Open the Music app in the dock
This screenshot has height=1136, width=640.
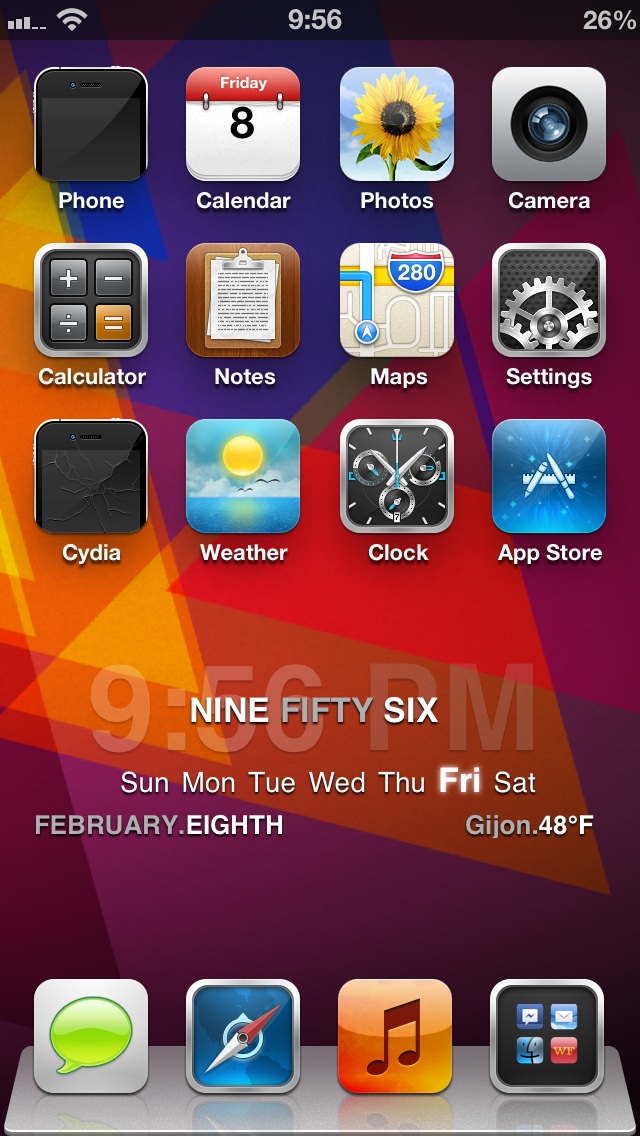click(395, 1036)
